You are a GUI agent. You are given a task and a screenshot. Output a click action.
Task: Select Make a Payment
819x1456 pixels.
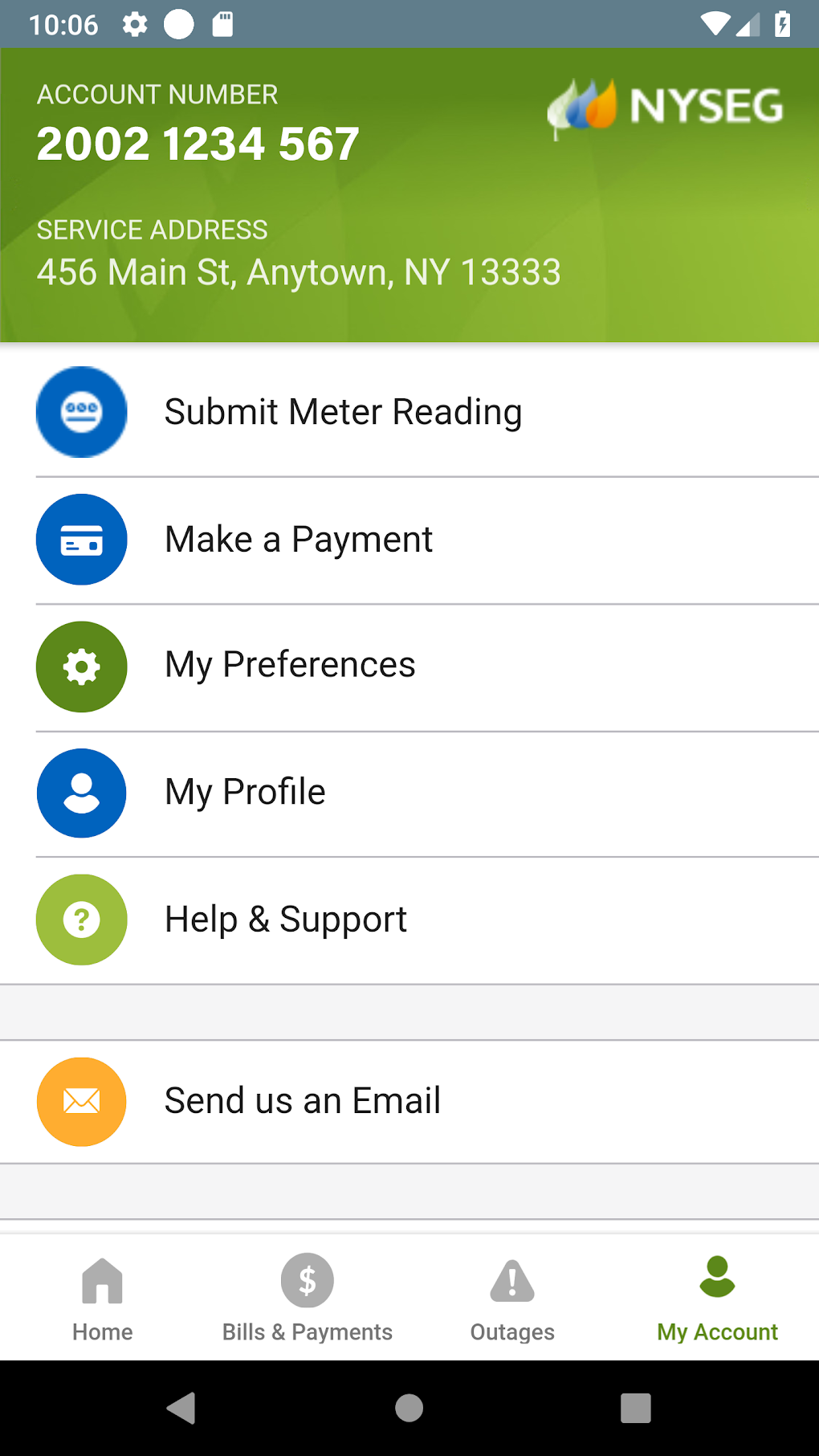coord(299,539)
